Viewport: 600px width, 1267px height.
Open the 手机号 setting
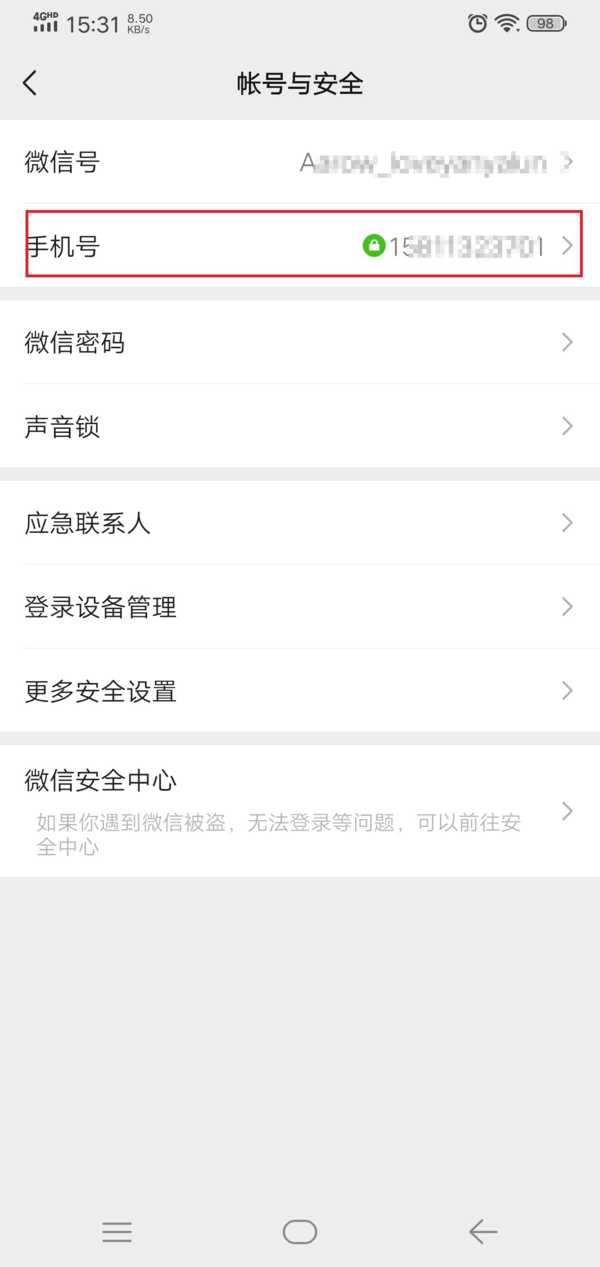[300, 245]
